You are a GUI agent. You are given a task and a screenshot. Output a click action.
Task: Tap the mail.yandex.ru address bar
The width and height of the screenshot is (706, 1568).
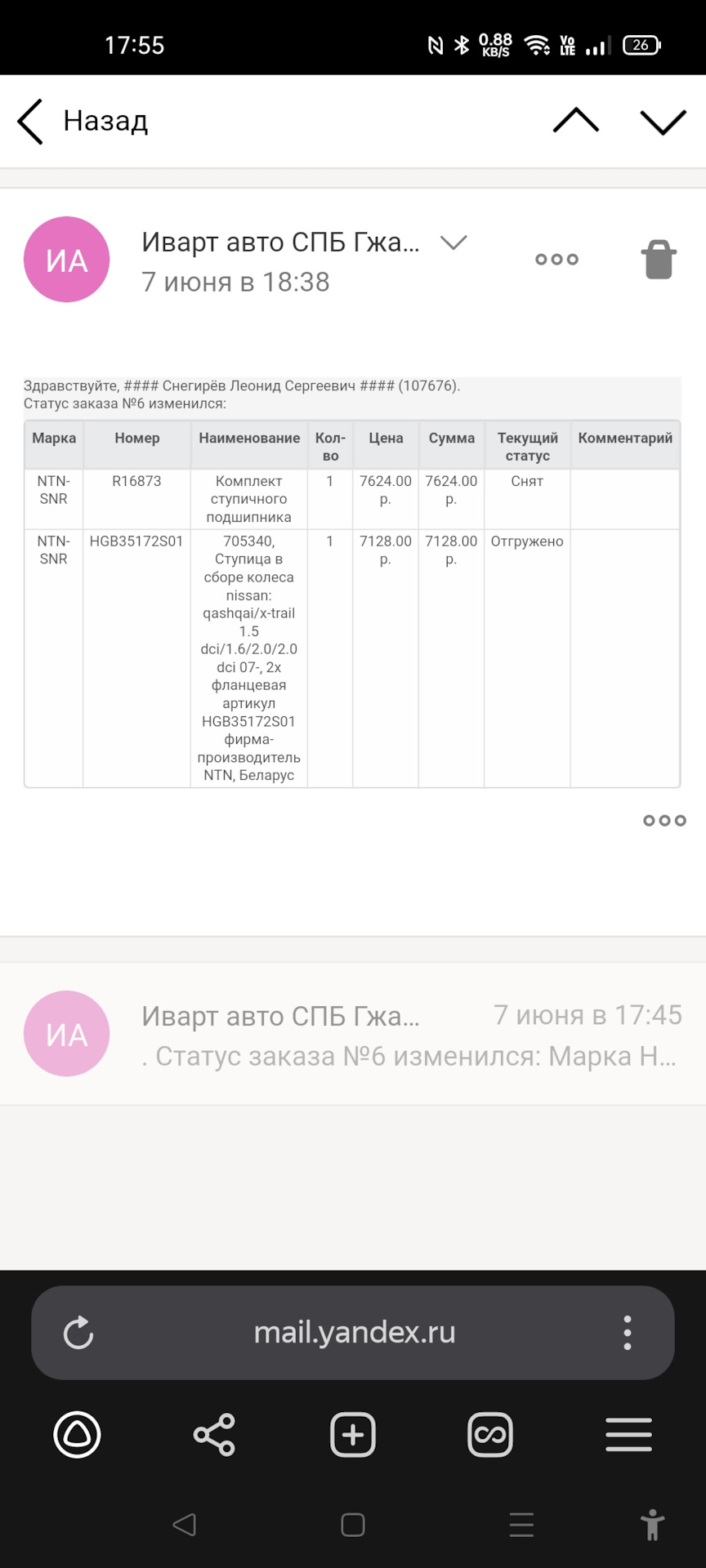coord(354,1333)
